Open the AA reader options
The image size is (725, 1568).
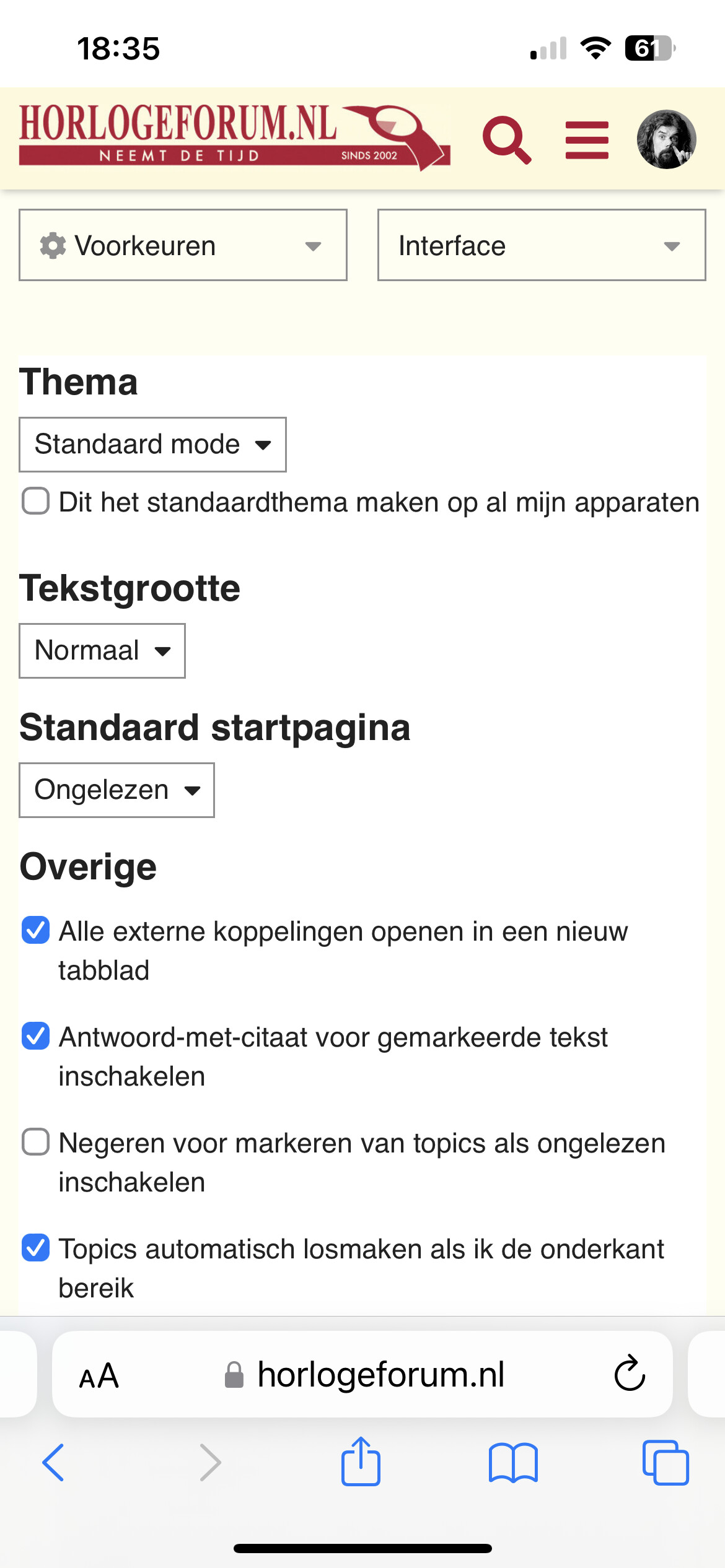(99, 1376)
